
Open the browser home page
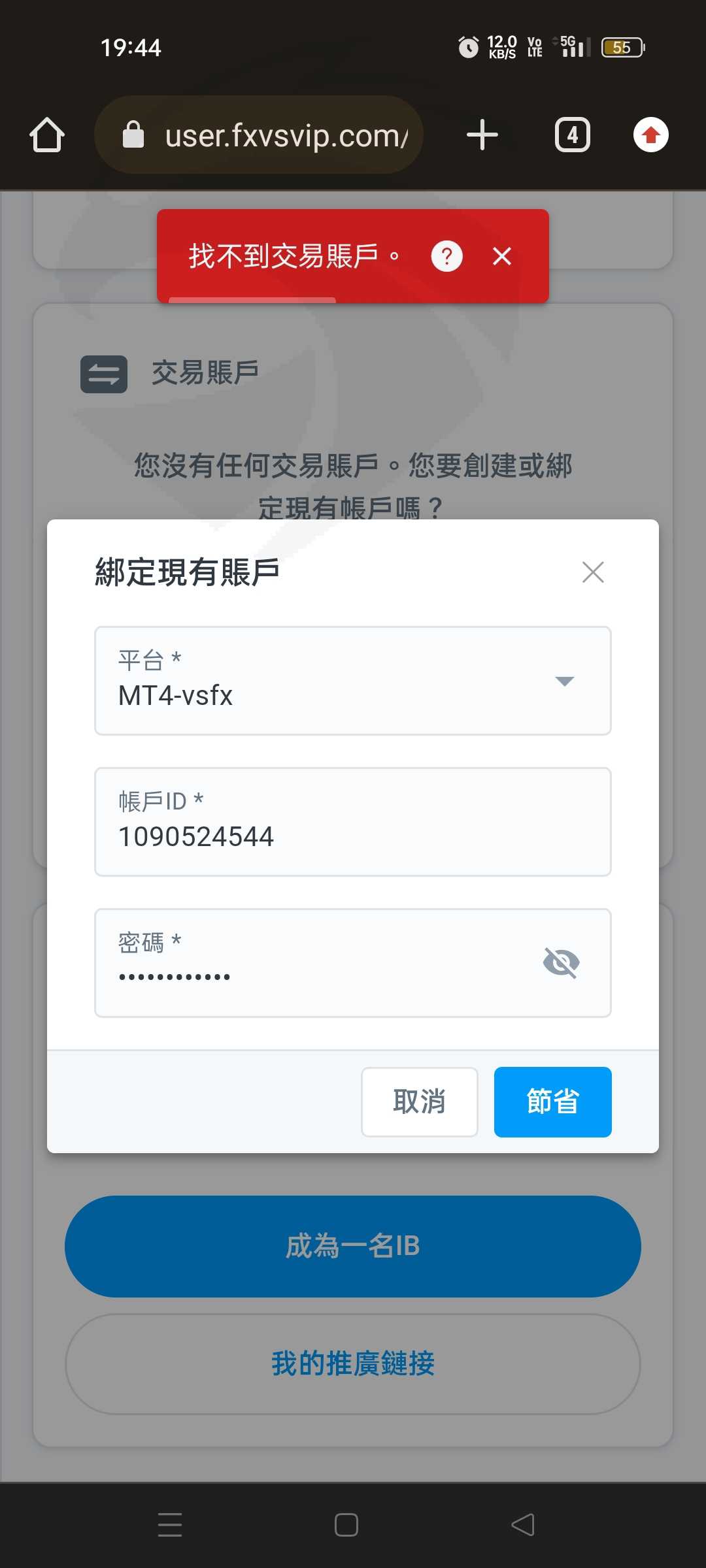pos(47,135)
